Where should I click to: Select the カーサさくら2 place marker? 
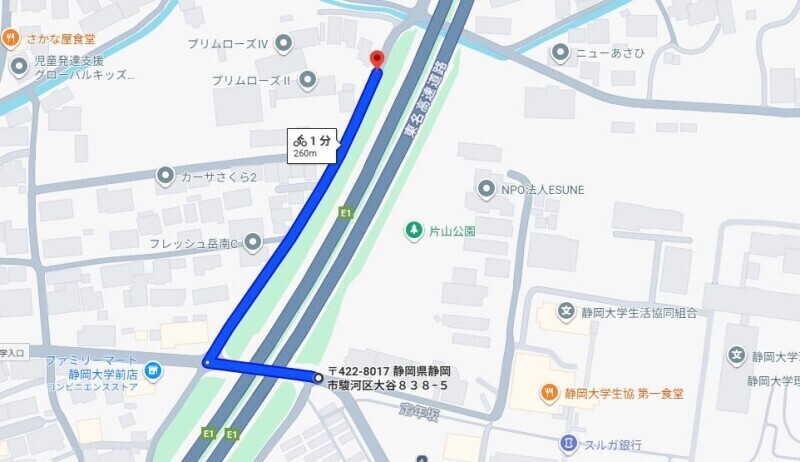[165, 177]
